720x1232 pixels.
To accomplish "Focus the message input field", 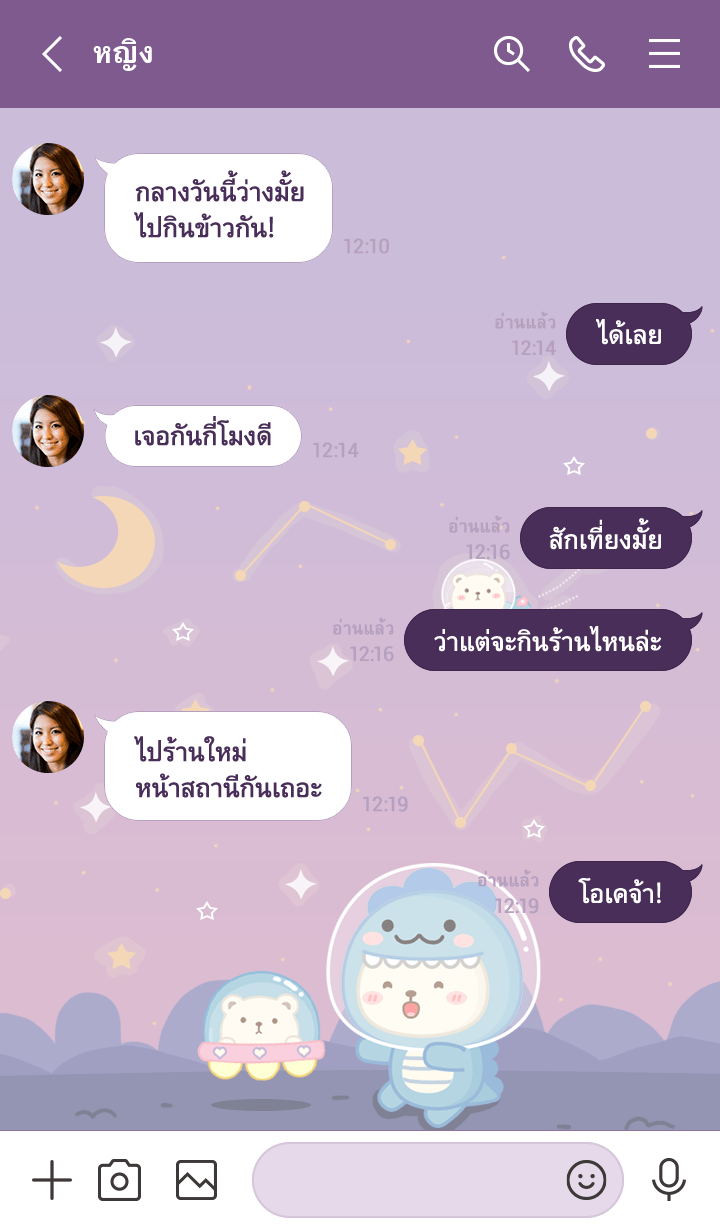I will pos(405,1181).
